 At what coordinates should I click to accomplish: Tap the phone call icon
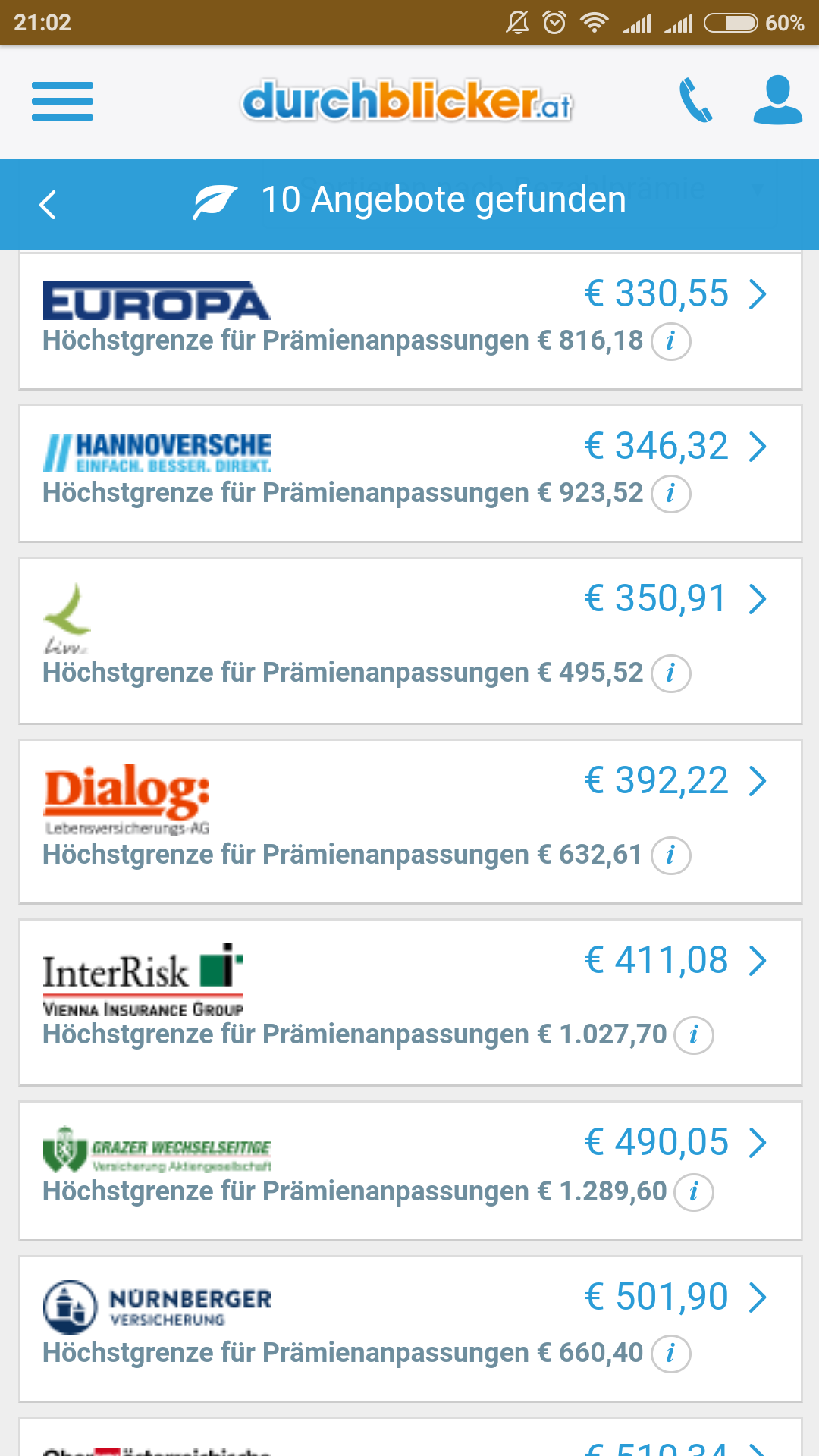(695, 101)
